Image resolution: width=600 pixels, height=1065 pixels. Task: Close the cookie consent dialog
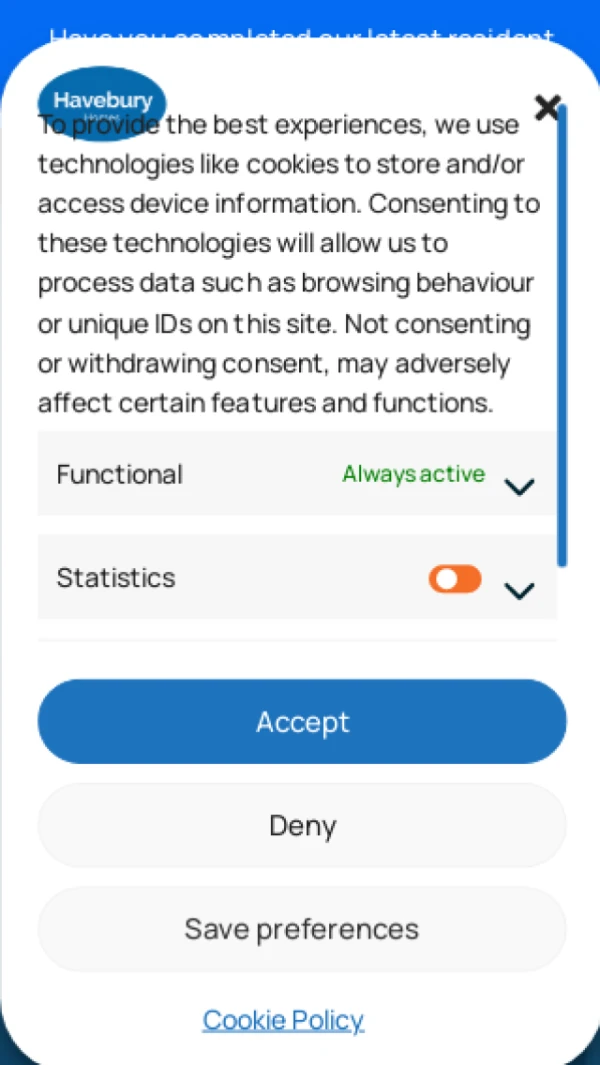click(x=547, y=107)
